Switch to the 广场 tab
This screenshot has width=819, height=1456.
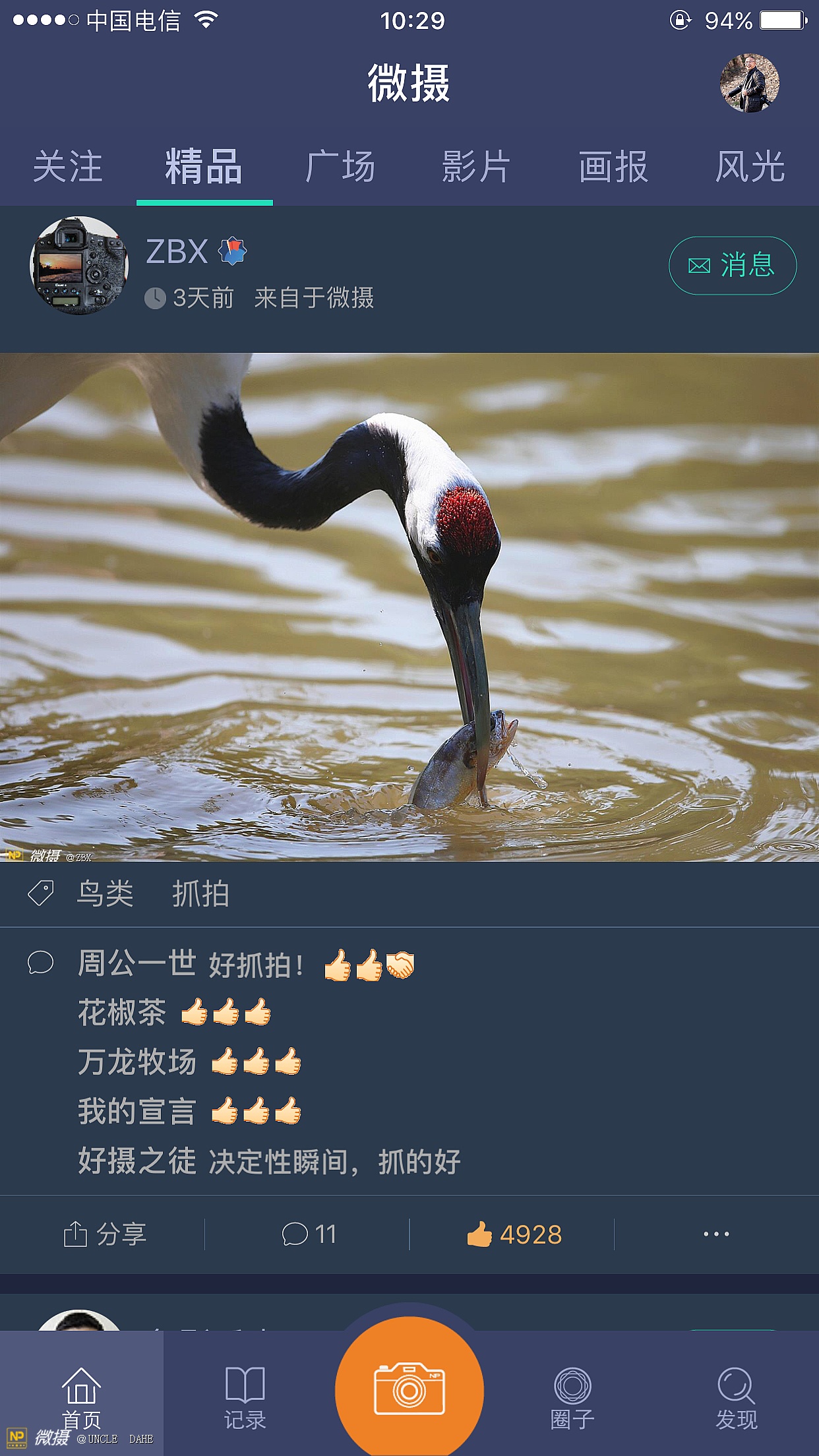340,166
